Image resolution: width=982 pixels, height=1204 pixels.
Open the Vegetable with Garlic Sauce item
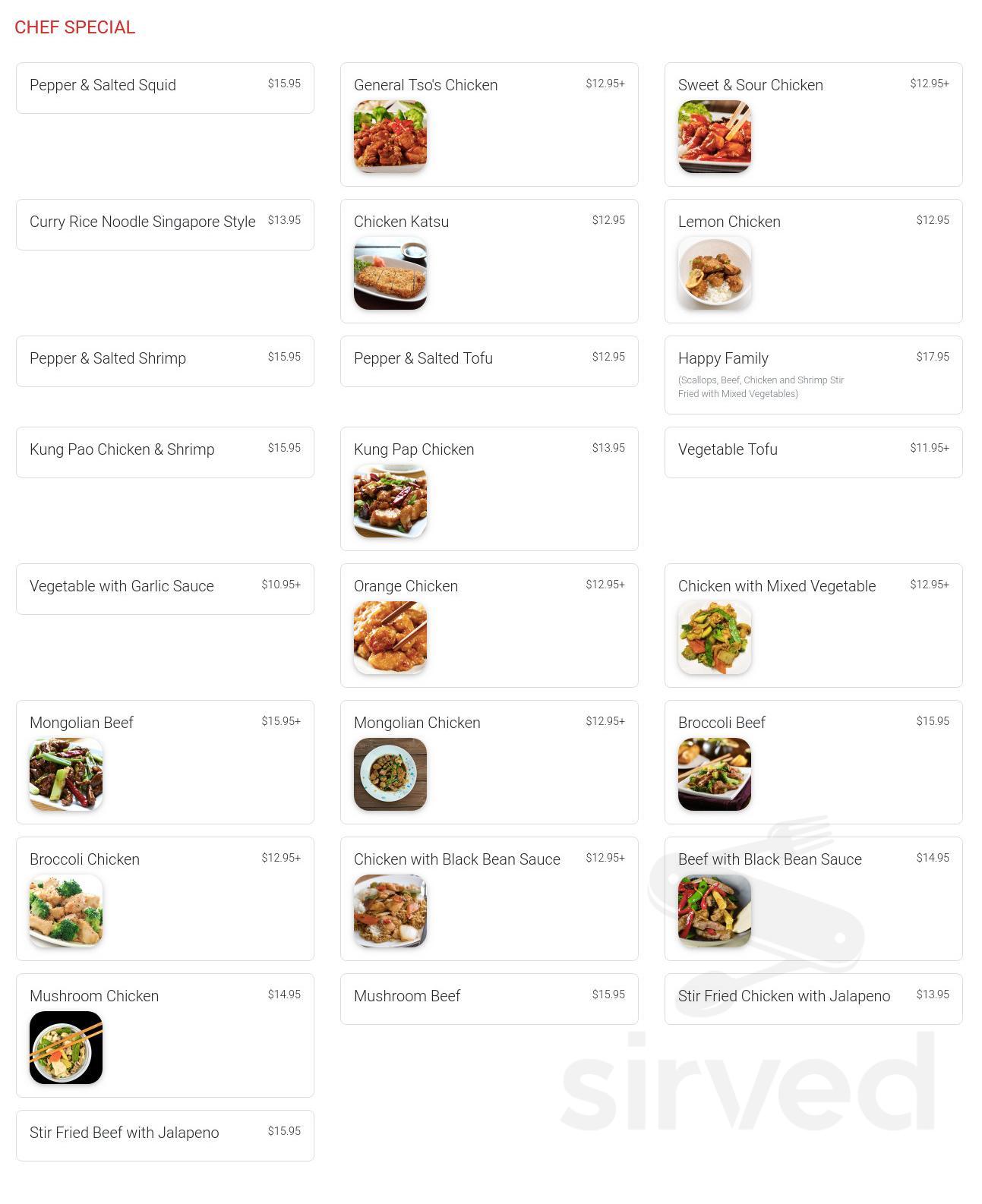tap(165, 588)
